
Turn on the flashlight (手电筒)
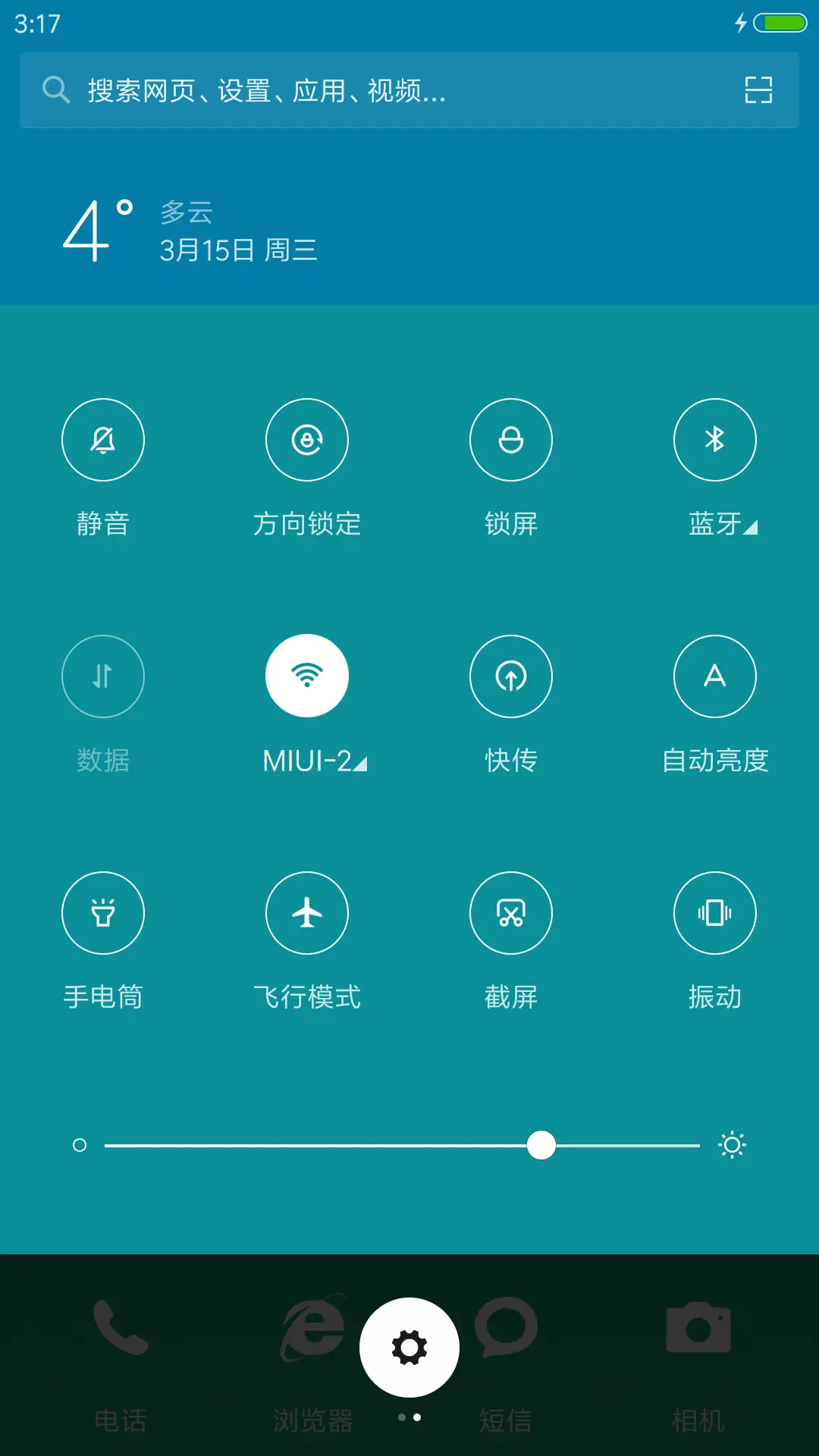[x=103, y=913]
